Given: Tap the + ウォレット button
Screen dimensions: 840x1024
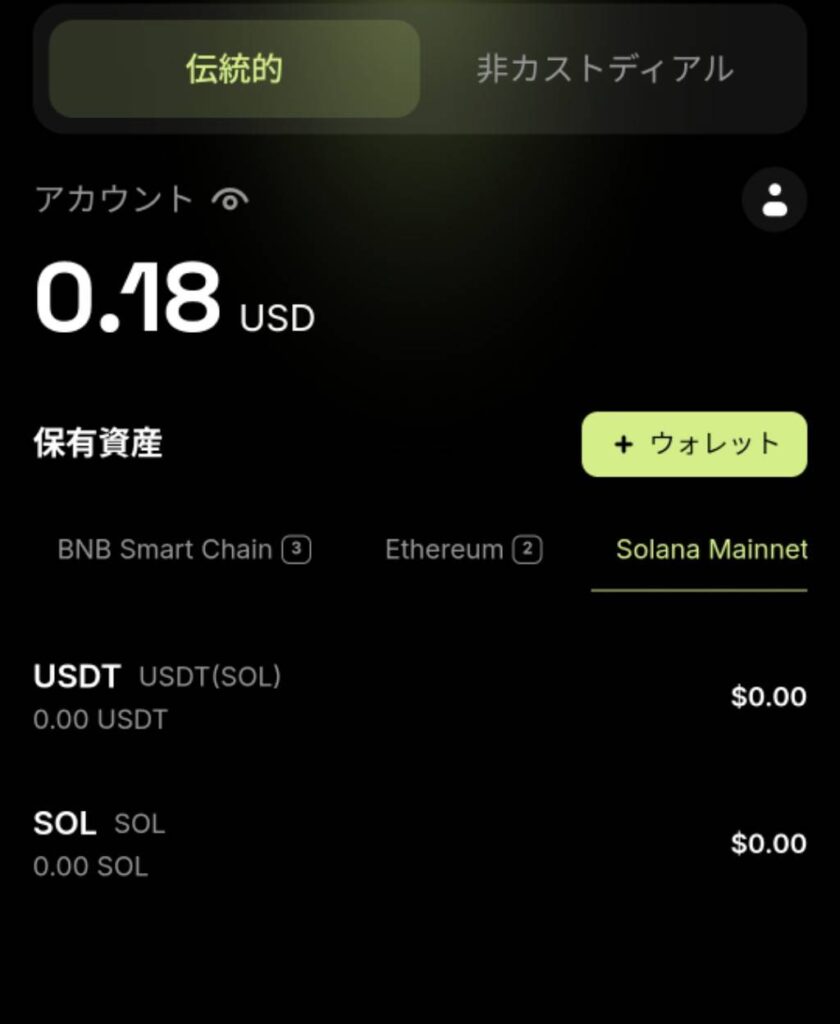Looking at the screenshot, I should tap(694, 444).
